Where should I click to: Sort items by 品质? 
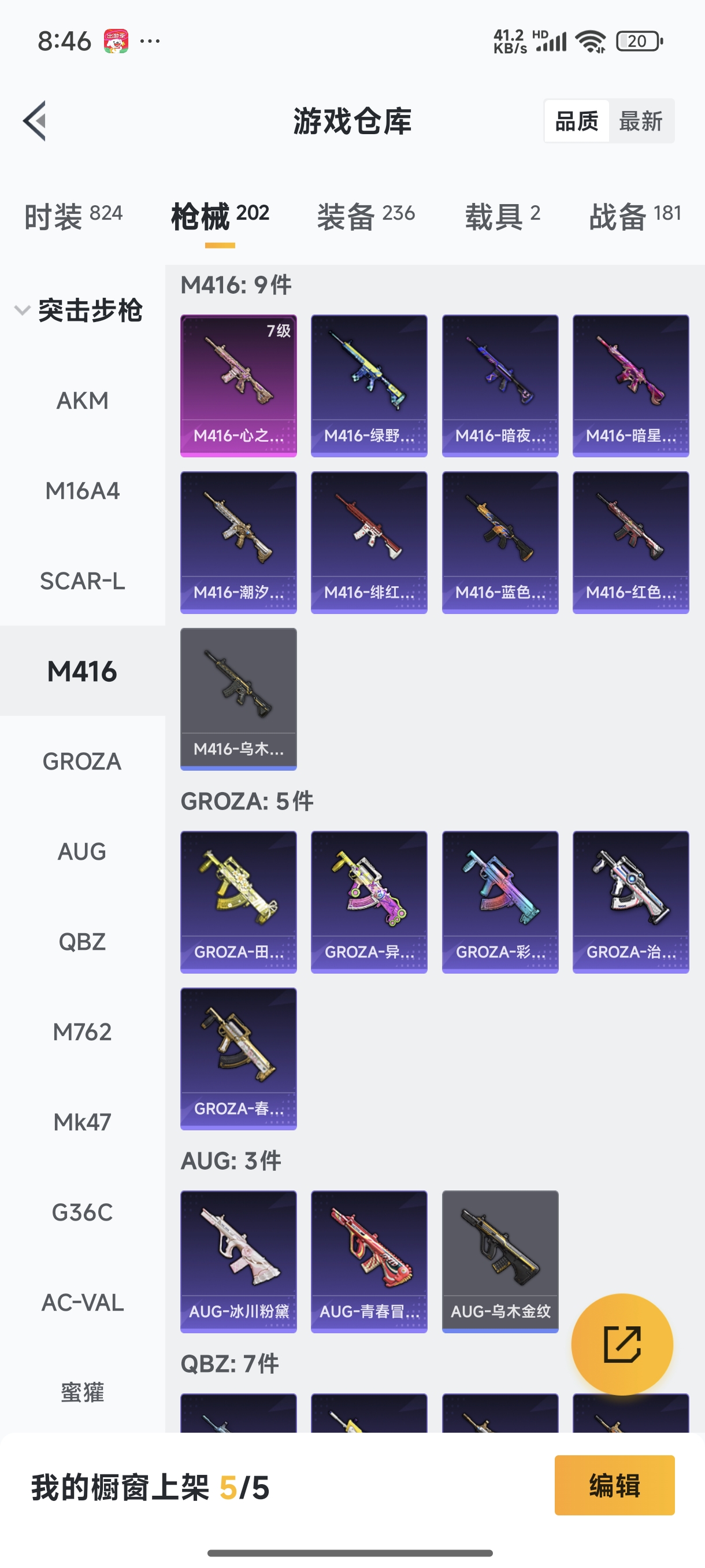click(x=577, y=121)
